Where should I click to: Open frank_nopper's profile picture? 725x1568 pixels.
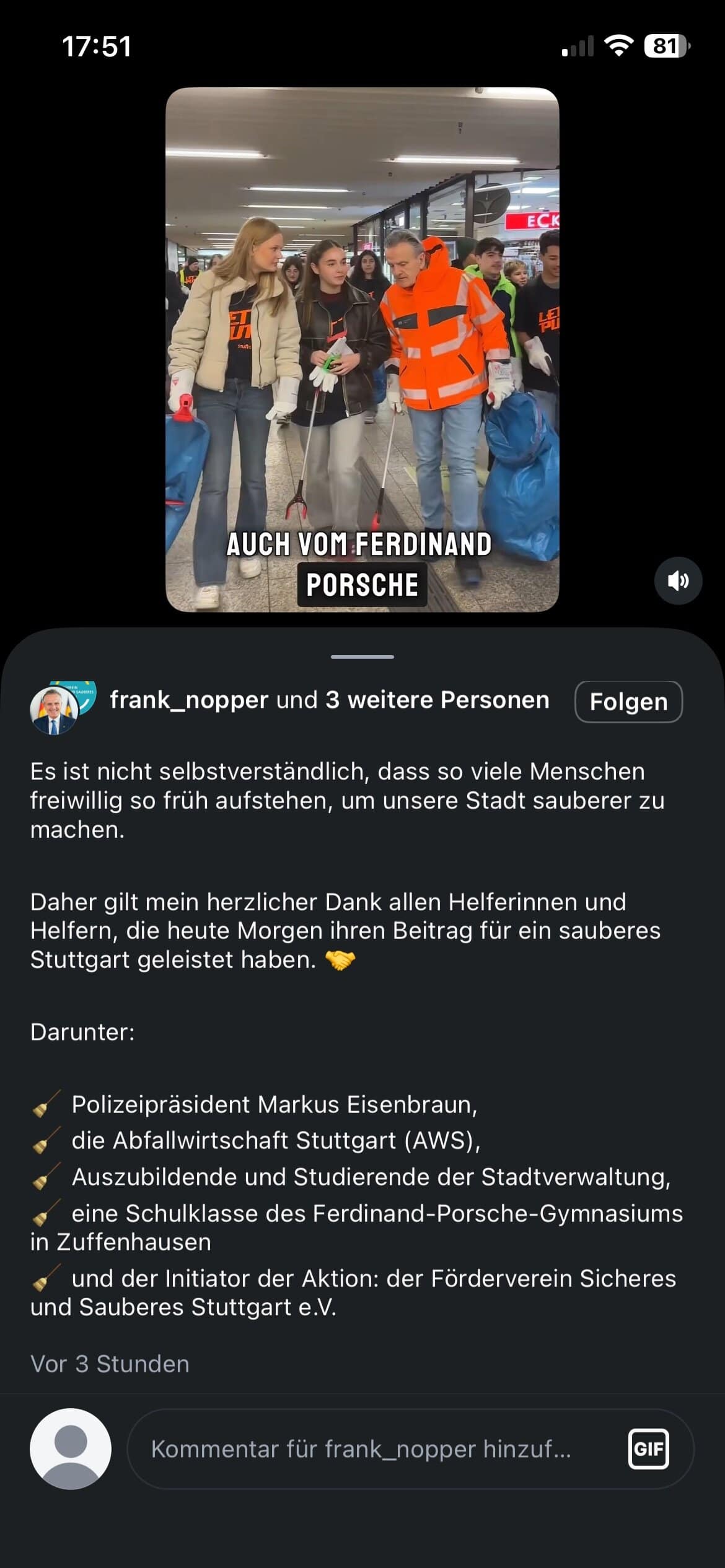click(55, 710)
